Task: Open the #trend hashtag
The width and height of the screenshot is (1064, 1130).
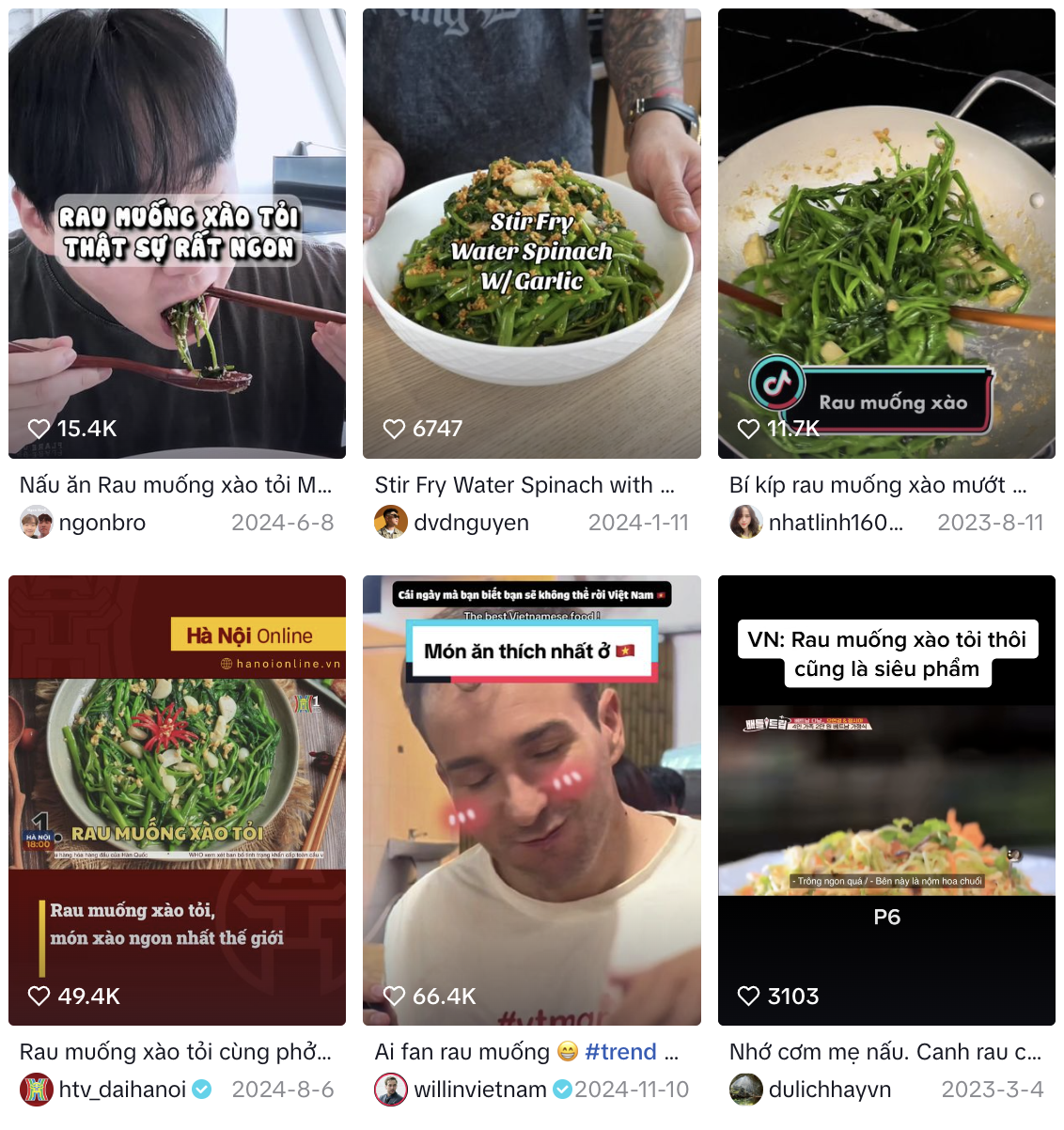Action: point(620,1052)
